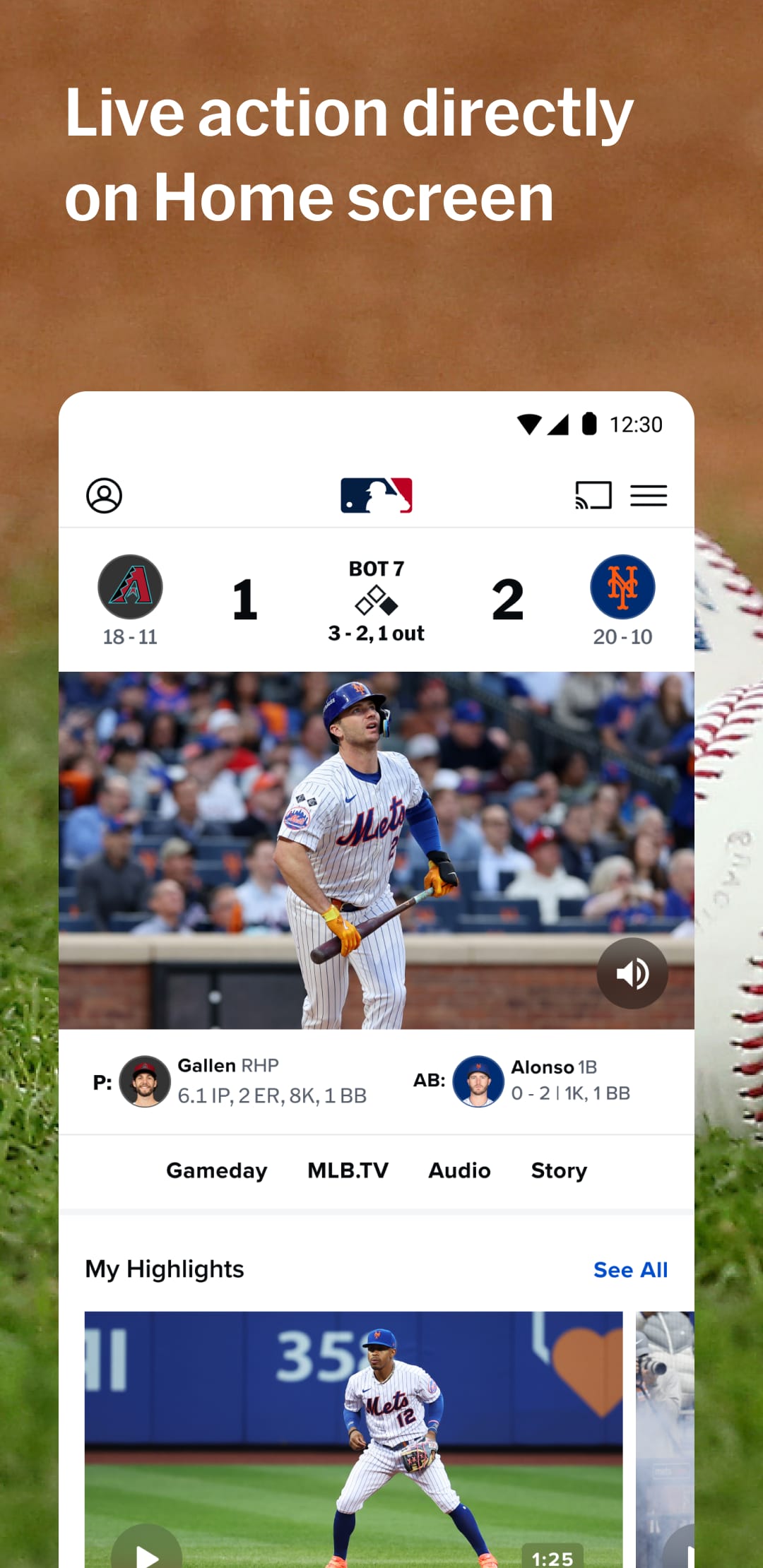Open batter Alonso's at-bat details

coord(478,1079)
